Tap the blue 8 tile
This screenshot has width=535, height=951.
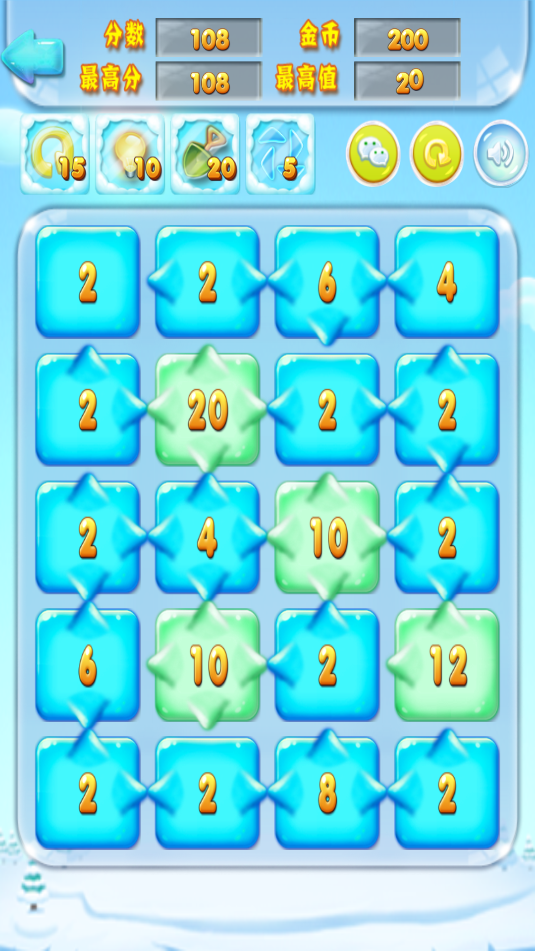click(x=328, y=792)
